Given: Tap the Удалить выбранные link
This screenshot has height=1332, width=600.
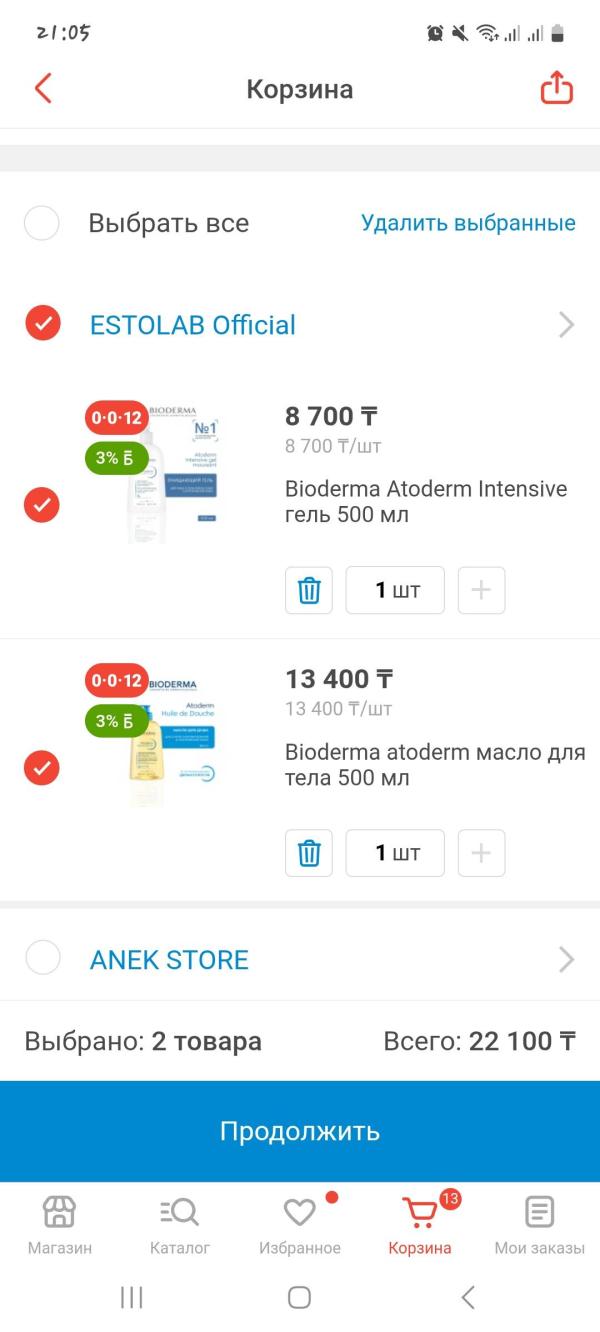Looking at the screenshot, I should [x=468, y=223].
